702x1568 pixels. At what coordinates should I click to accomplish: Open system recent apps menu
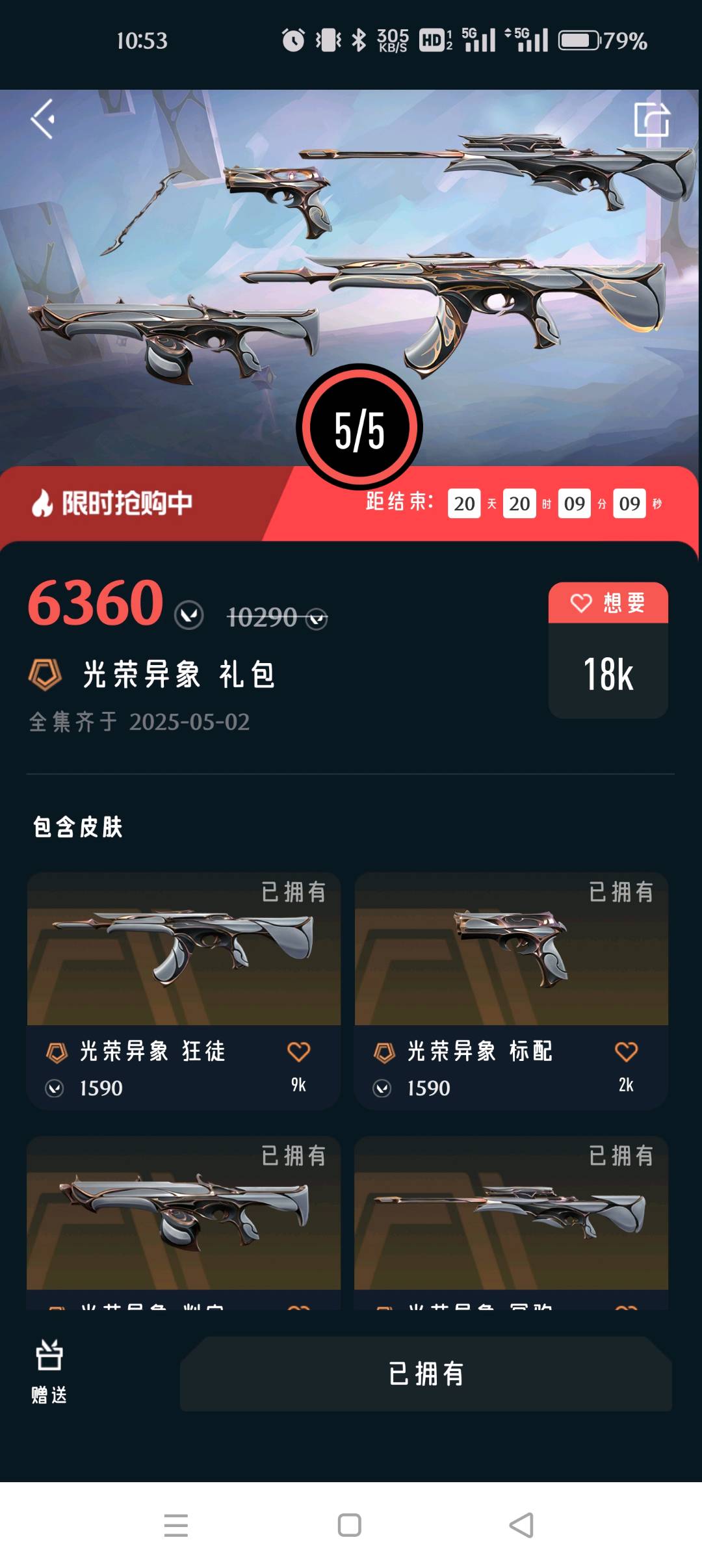tap(175, 1524)
